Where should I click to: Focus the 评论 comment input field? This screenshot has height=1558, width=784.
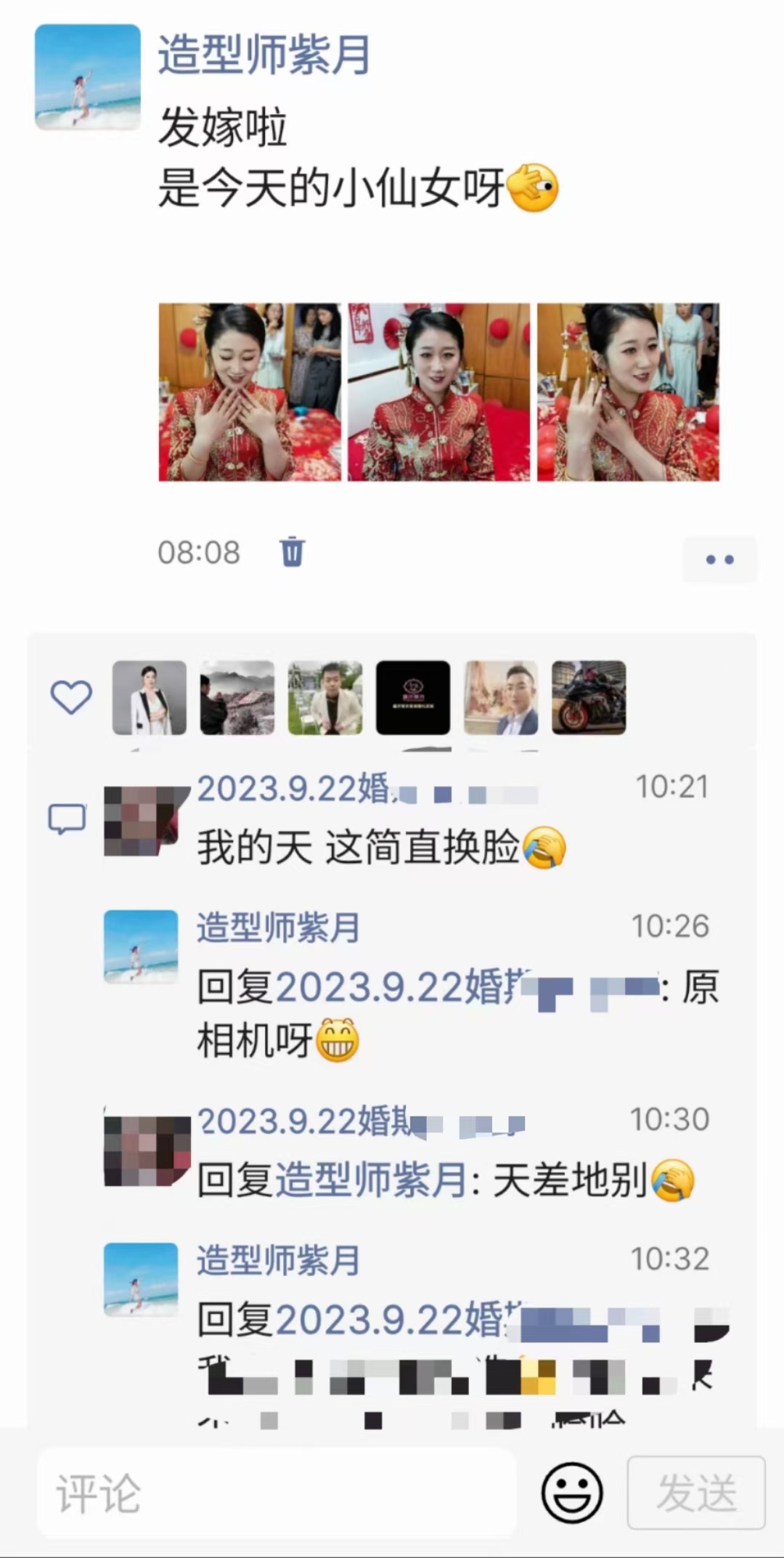click(276, 1495)
